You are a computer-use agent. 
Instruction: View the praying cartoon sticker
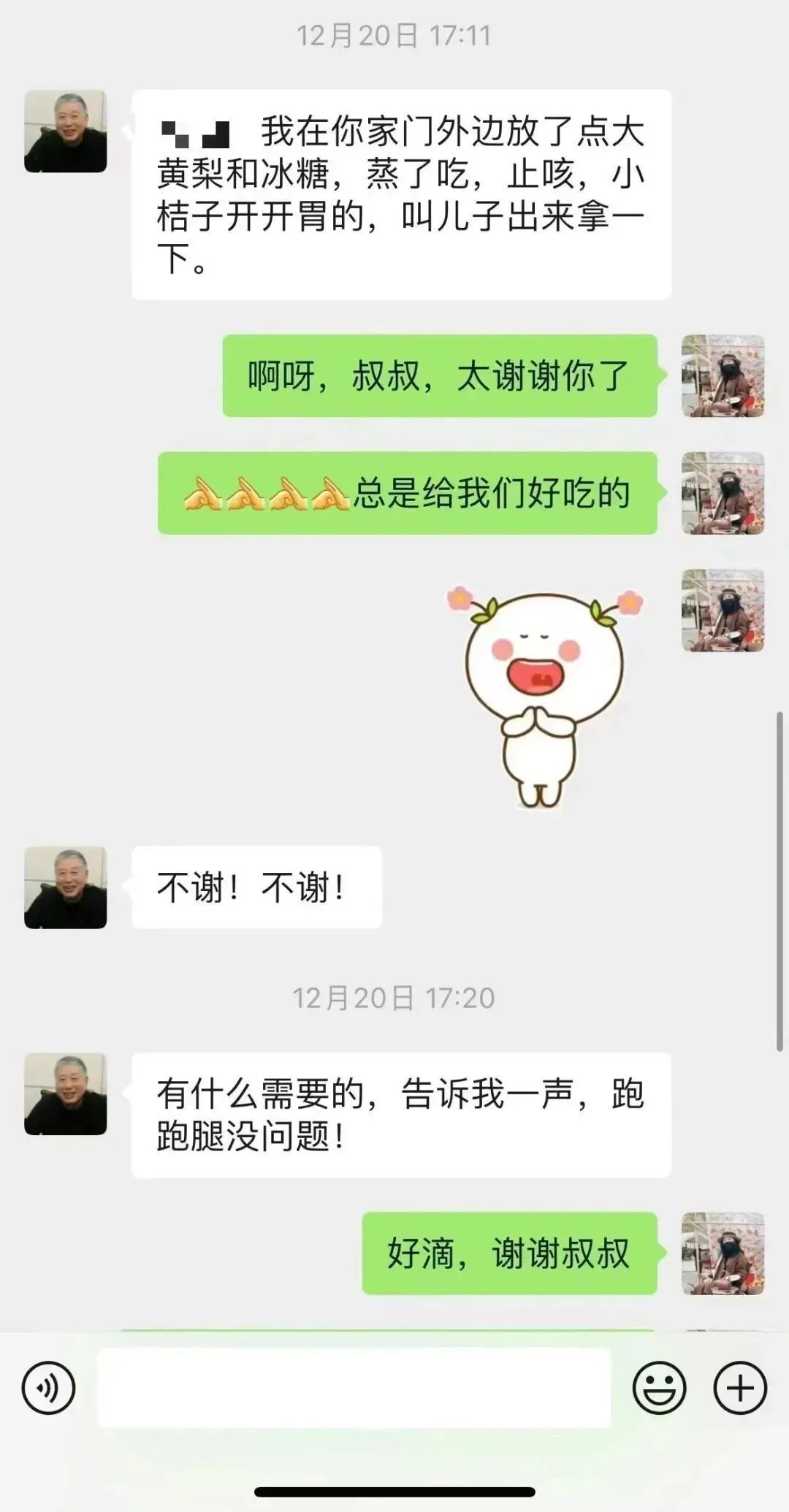pyautogui.click(x=544, y=696)
